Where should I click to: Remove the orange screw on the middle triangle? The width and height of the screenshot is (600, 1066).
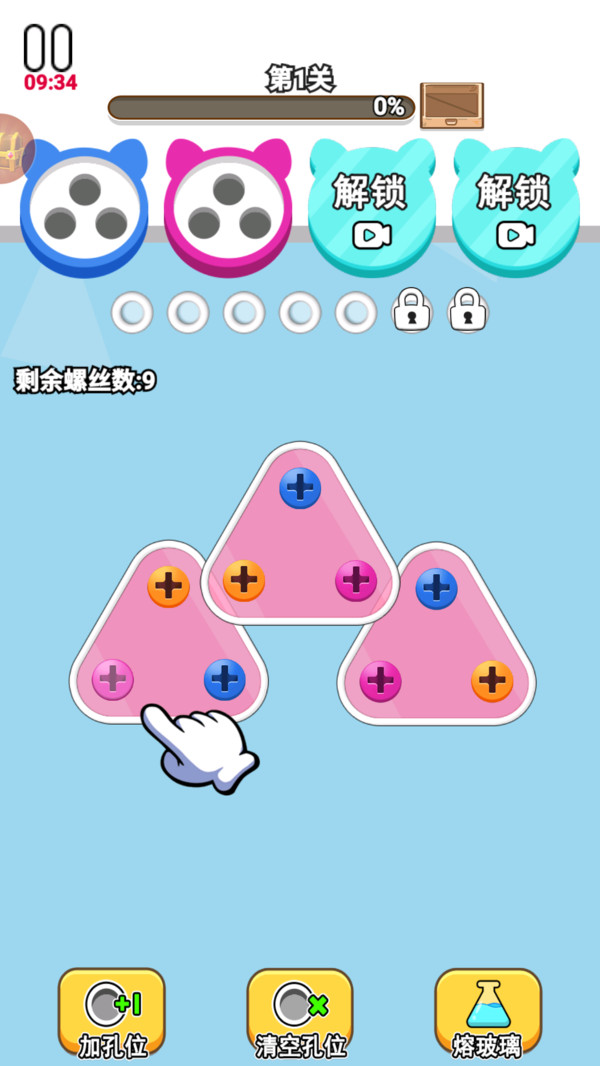244,580
